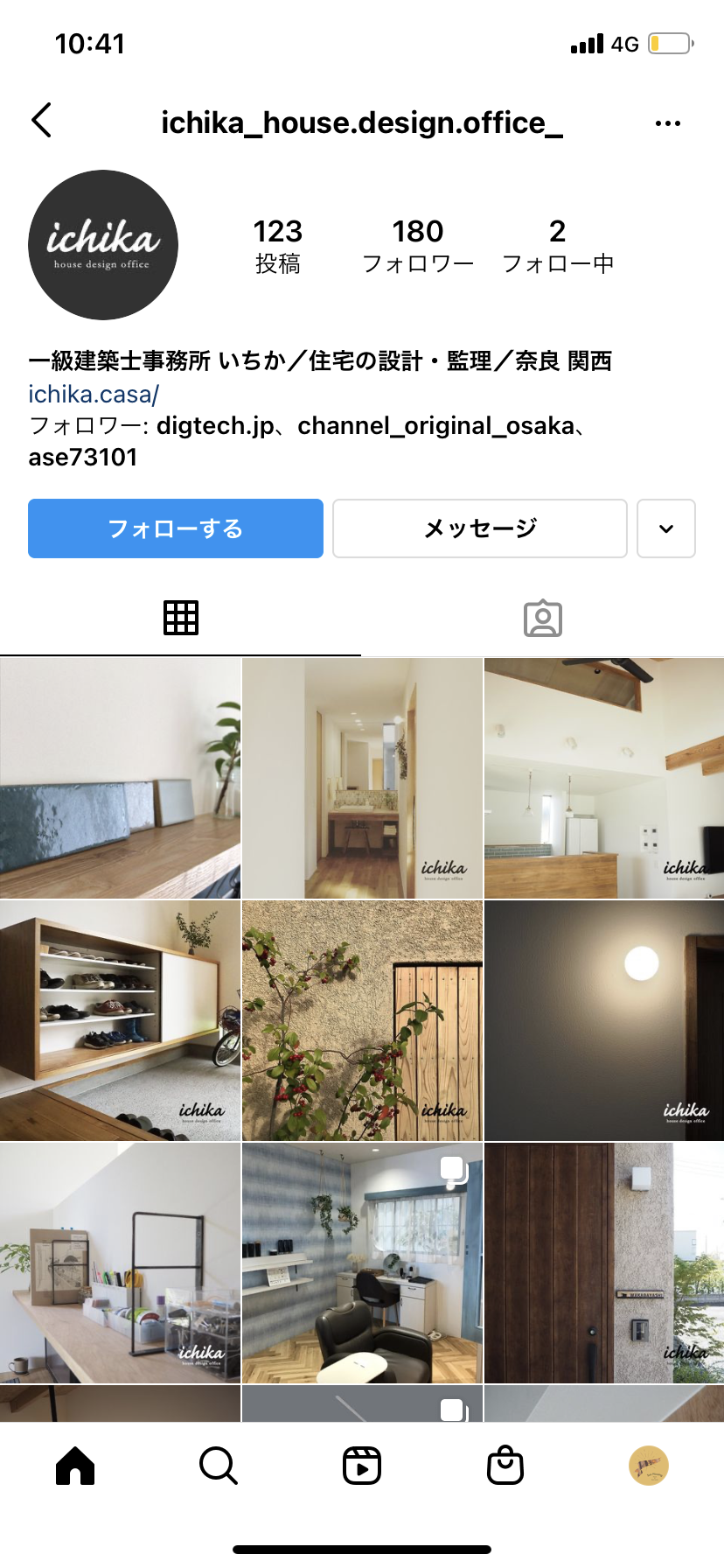Open the ichika.casa/ link
724x1568 pixels.
point(94,395)
